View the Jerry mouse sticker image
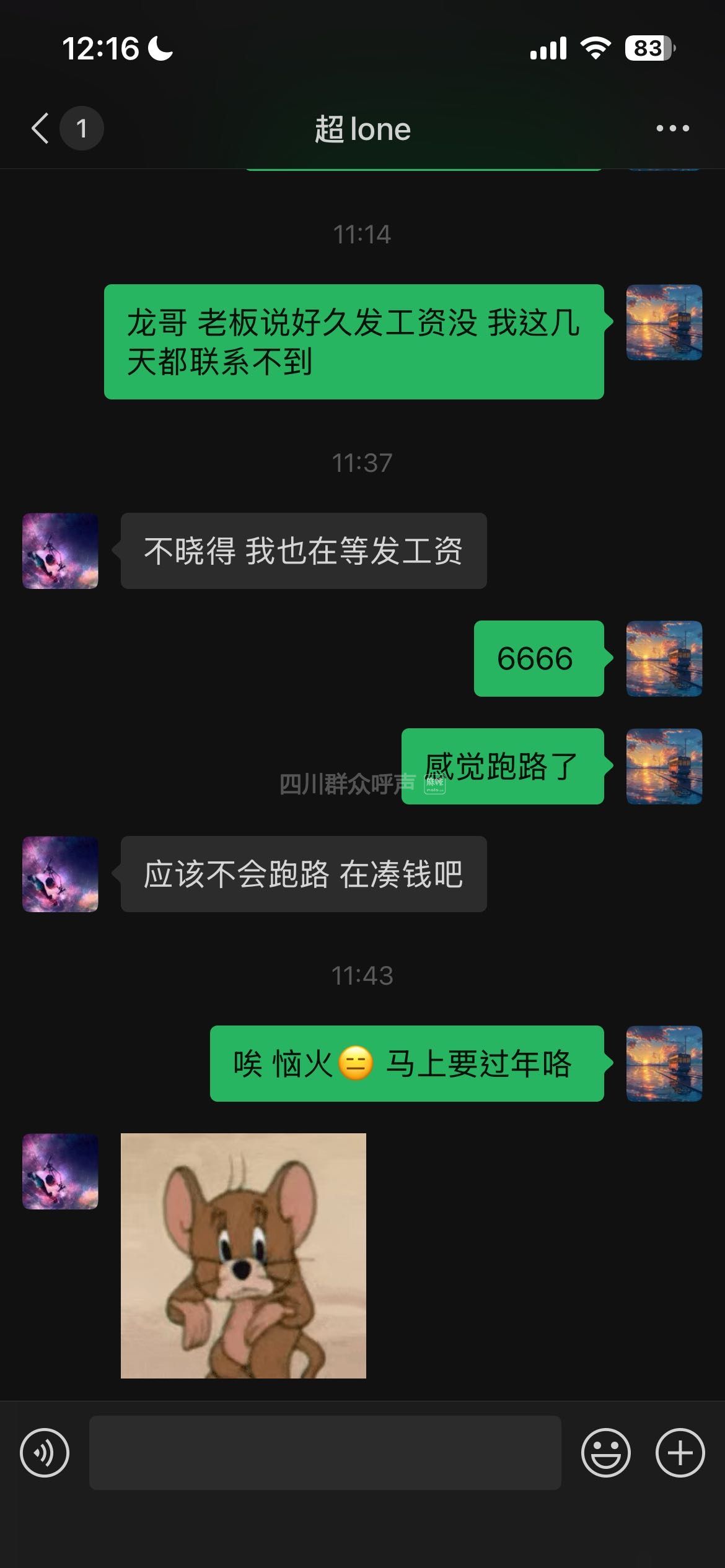The image size is (725, 1568). 243,1255
